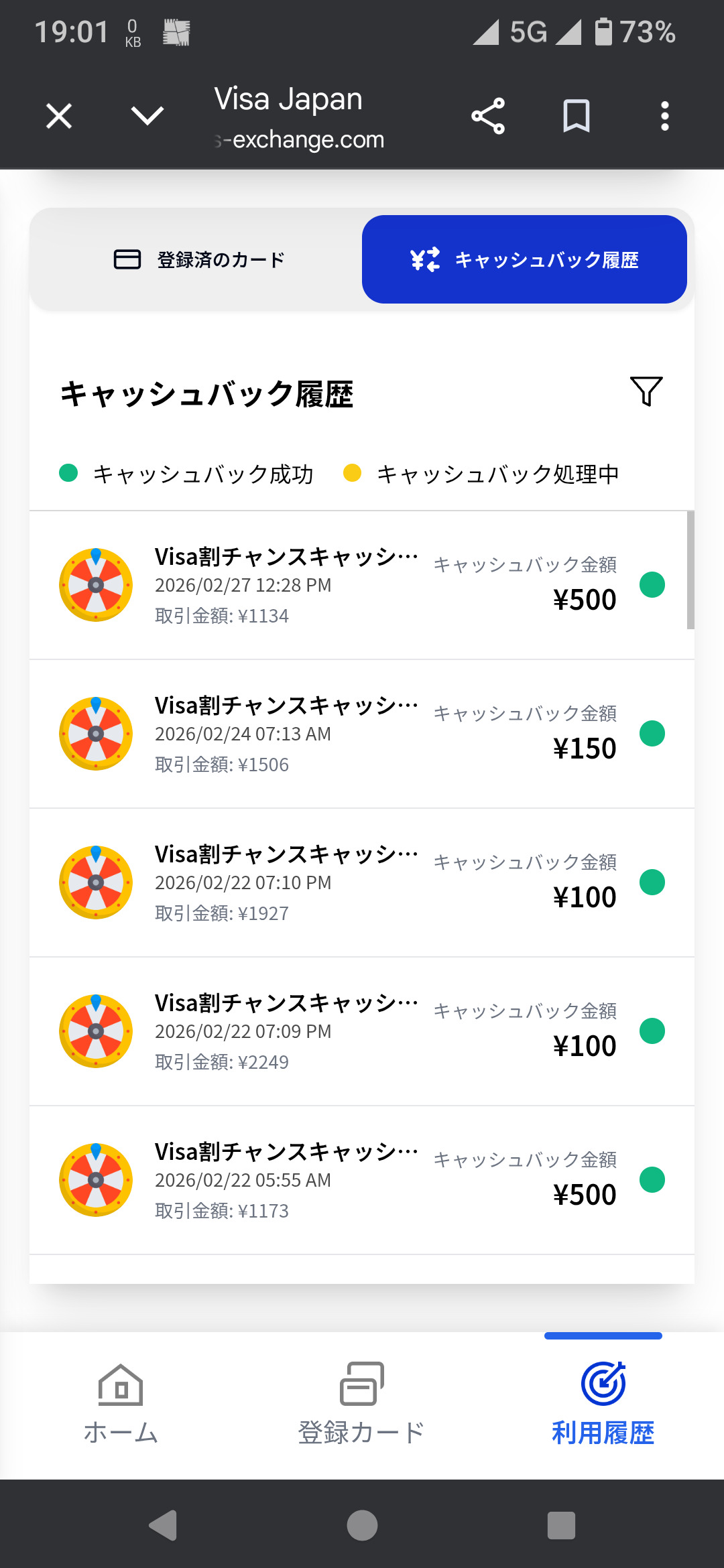The height and width of the screenshot is (1568, 724).
Task: View the cashback entry at 07:09 PM
Action: coord(362,1032)
